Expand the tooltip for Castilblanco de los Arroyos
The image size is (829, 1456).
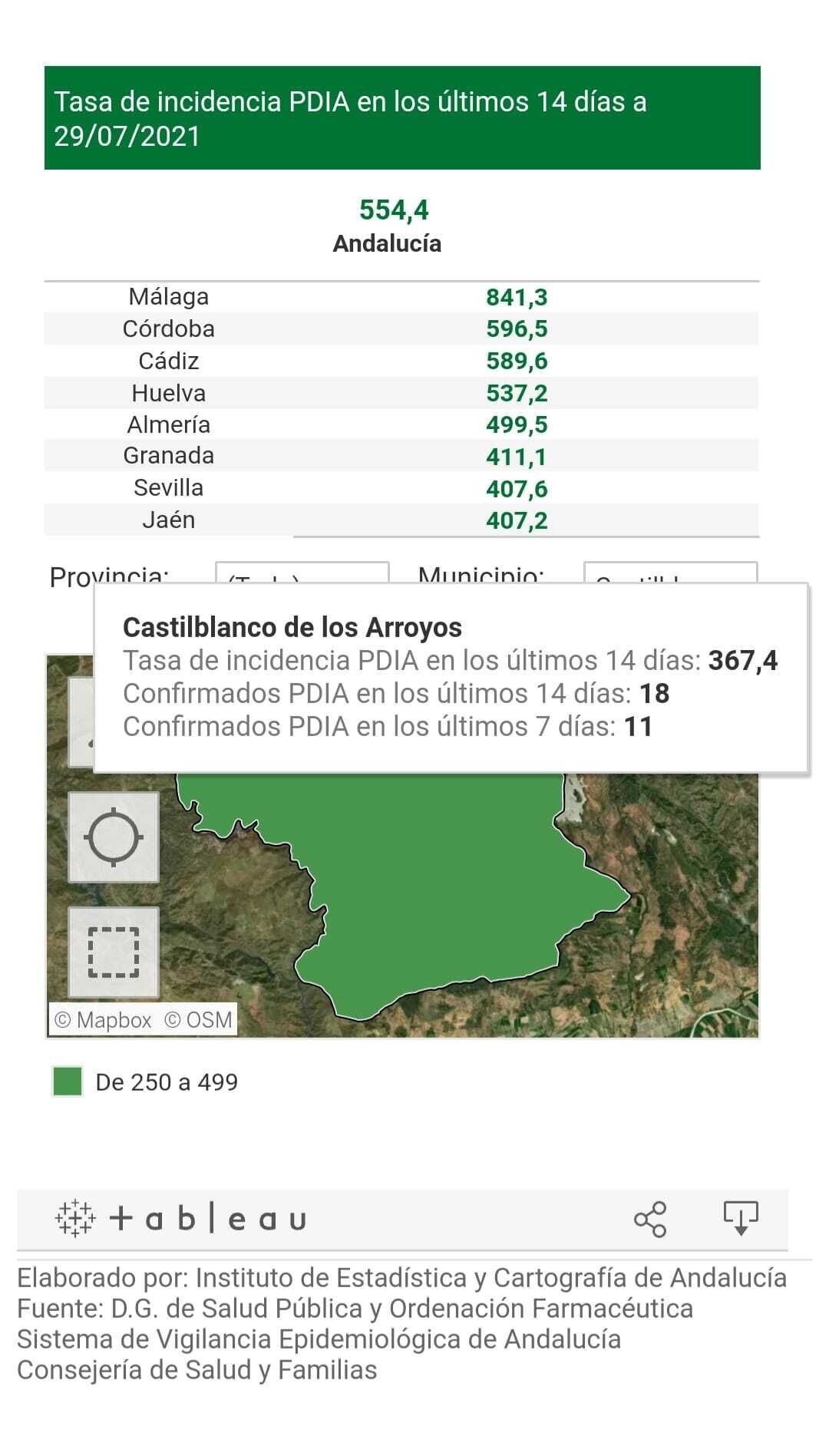[x=292, y=627]
